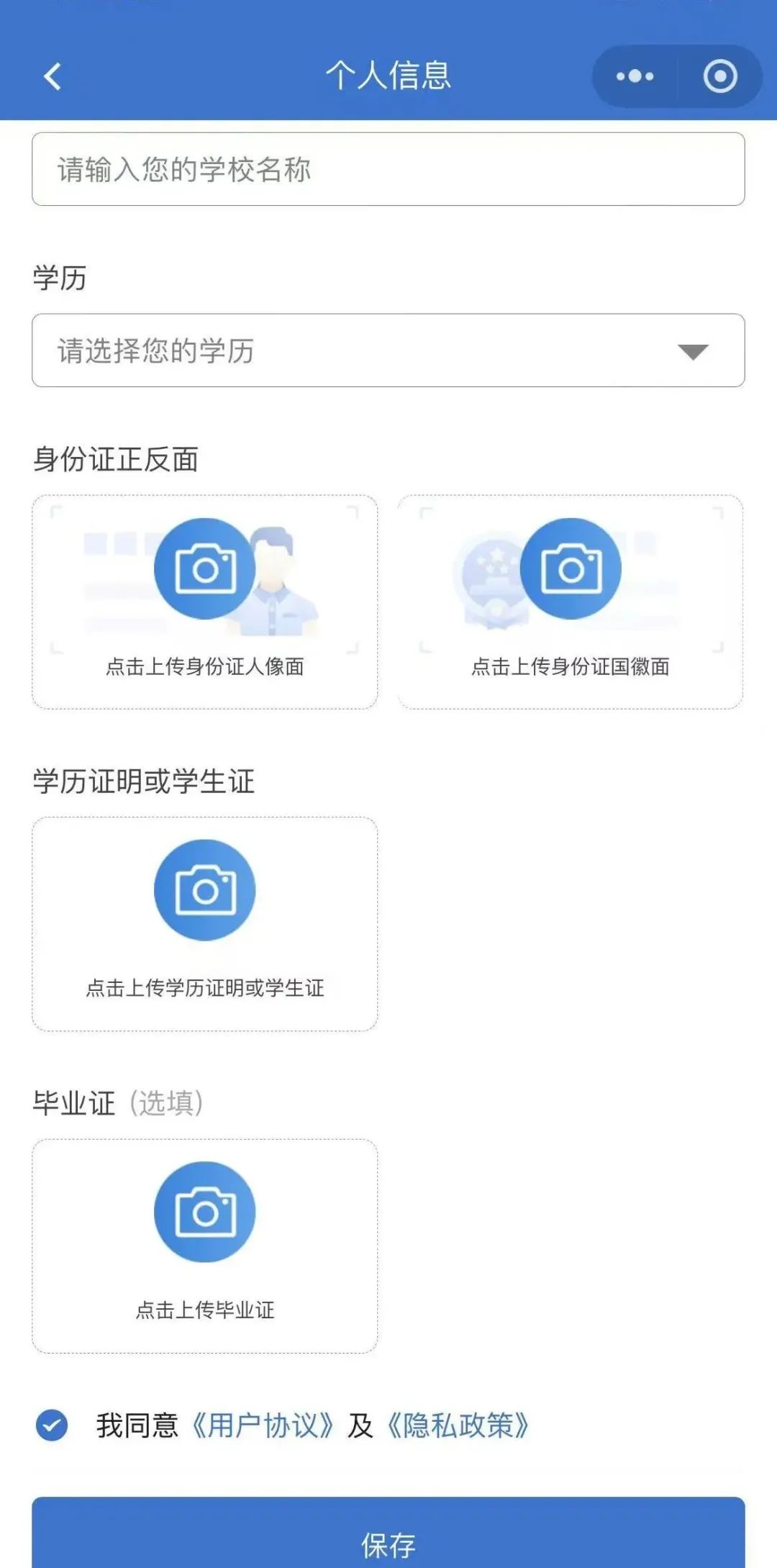Click the camera icon to upload 毕业证

pos(205,1211)
